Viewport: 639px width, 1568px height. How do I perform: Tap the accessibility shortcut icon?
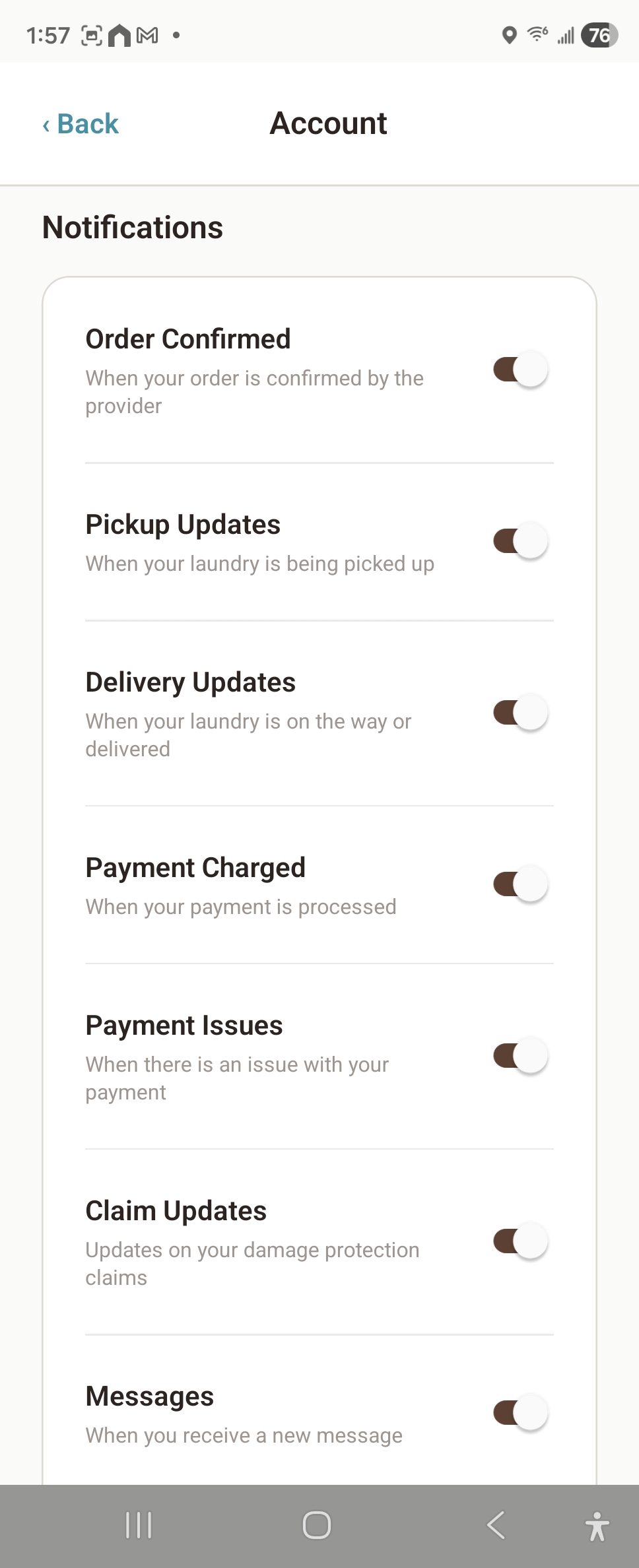pos(597,1525)
